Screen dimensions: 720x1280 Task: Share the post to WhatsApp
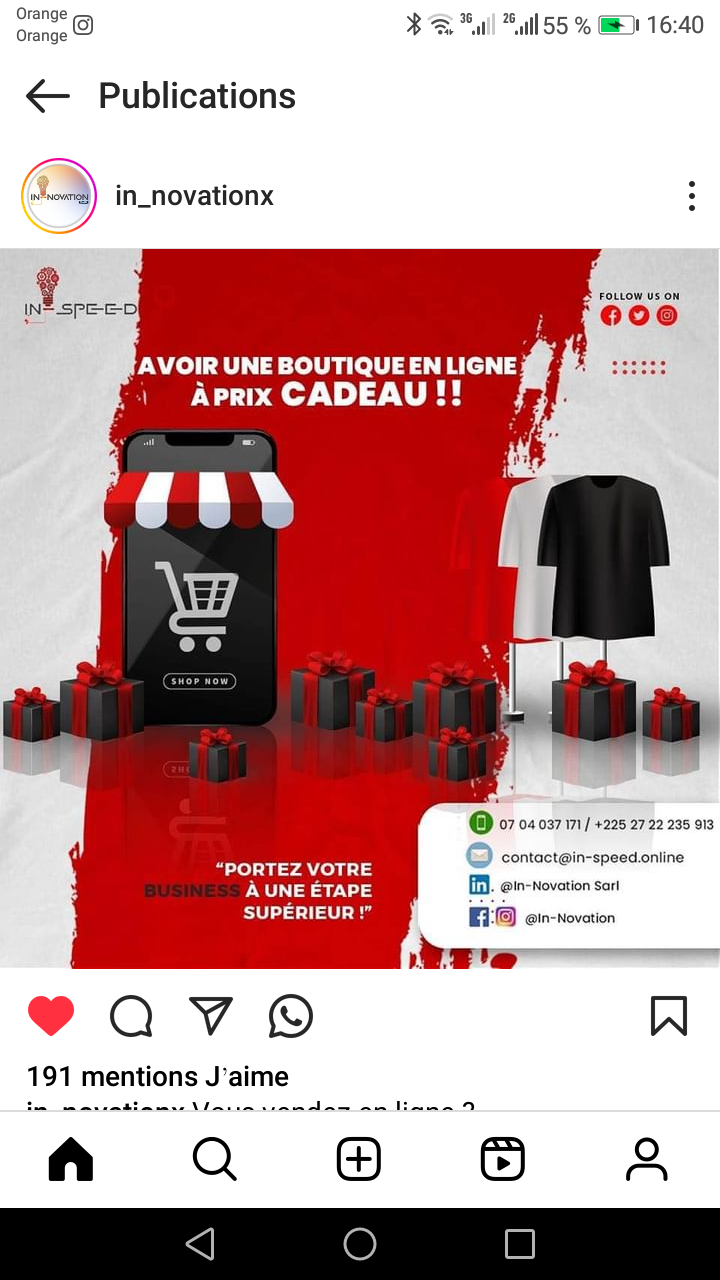[x=291, y=1017]
